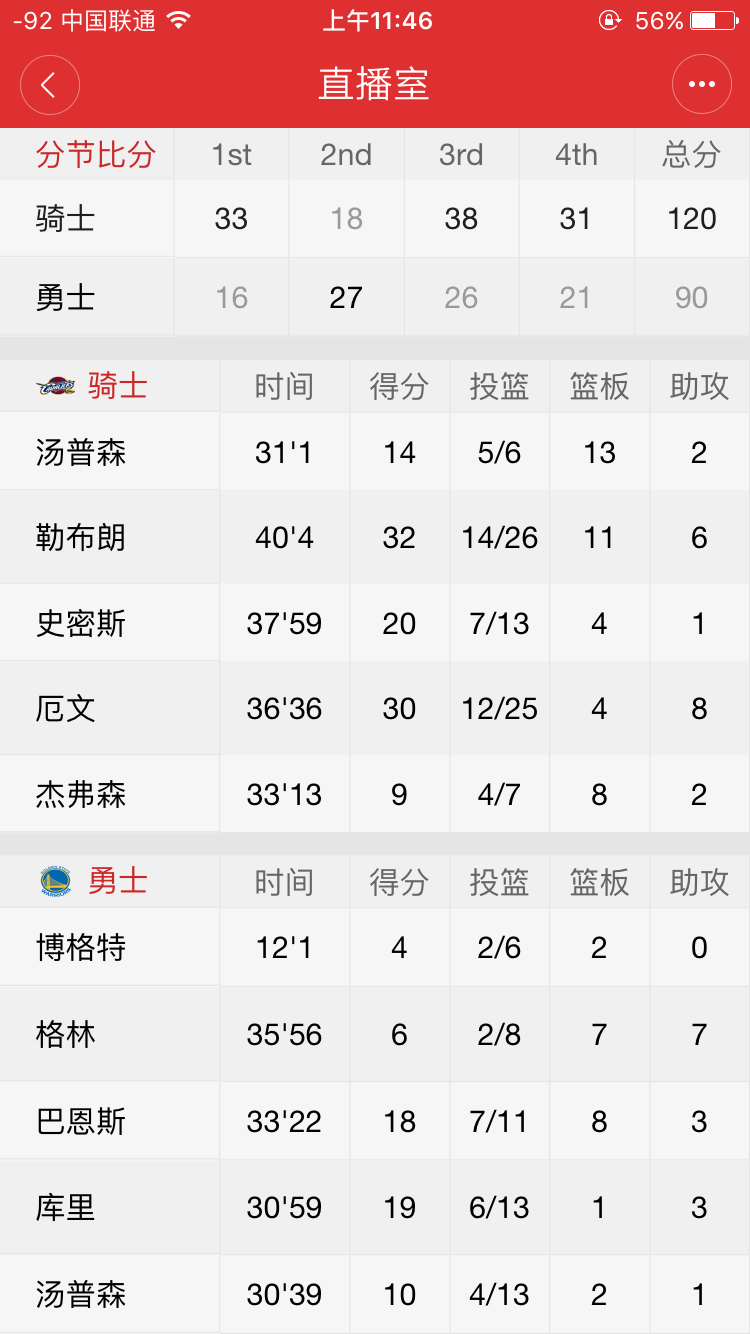
Task: Tap the back arrow icon
Action: [49, 85]
